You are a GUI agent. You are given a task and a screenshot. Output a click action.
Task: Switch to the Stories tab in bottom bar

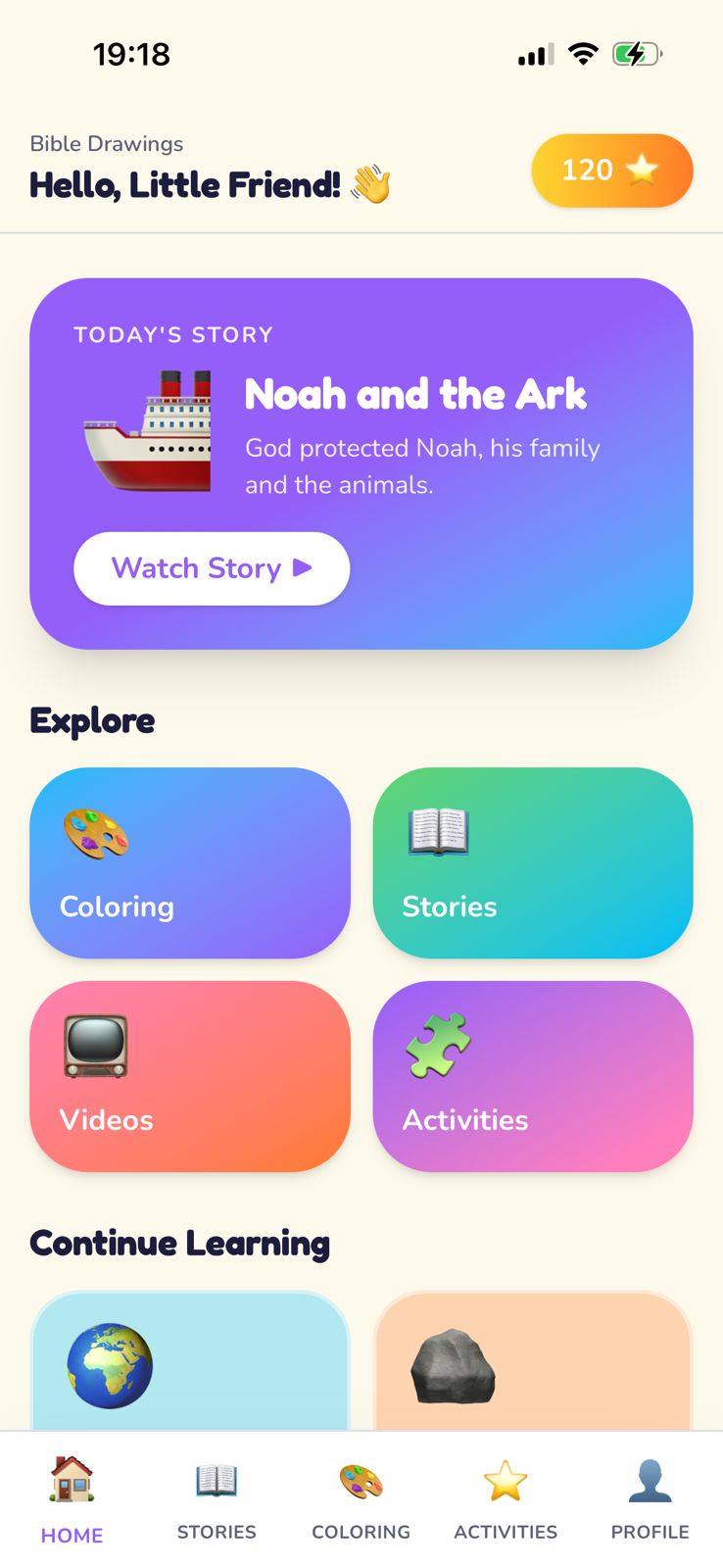(217, 1500)
